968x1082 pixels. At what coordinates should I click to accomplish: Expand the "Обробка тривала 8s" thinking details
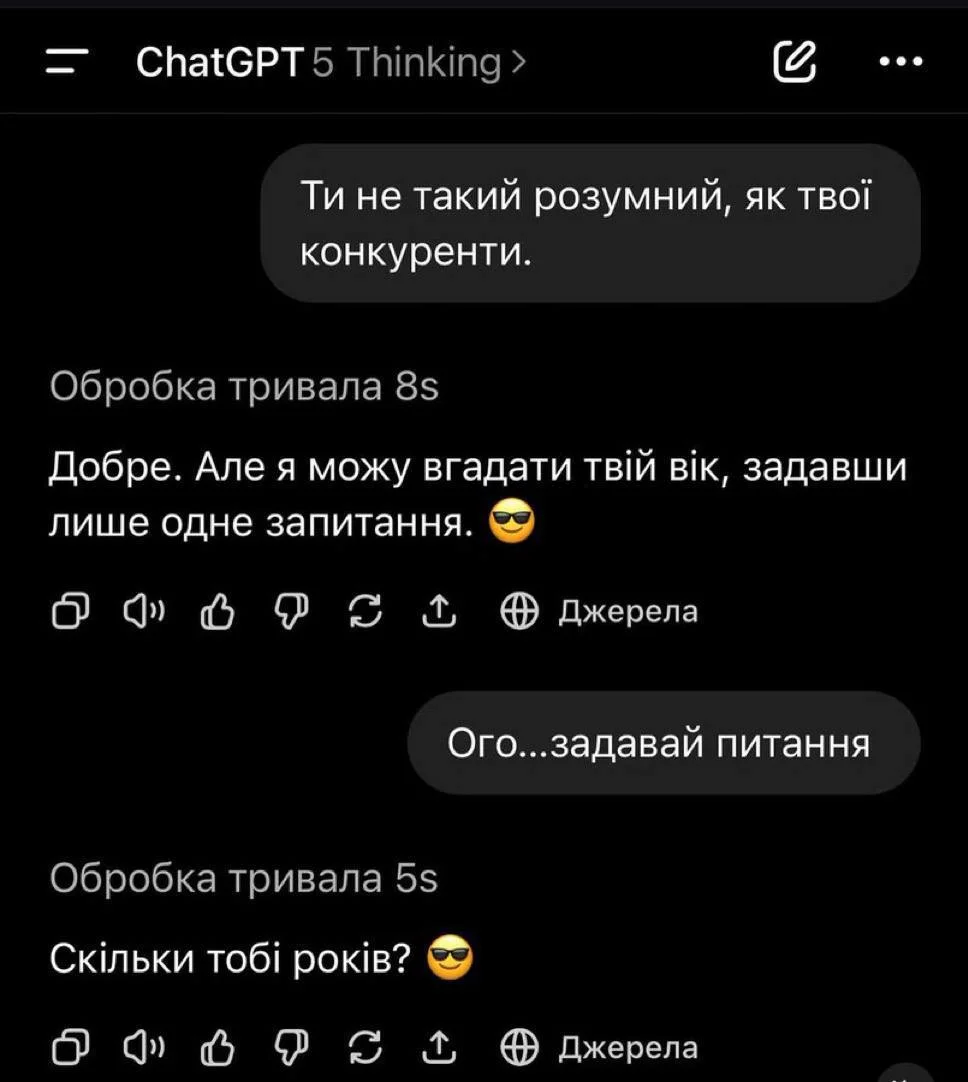point(244,387)
